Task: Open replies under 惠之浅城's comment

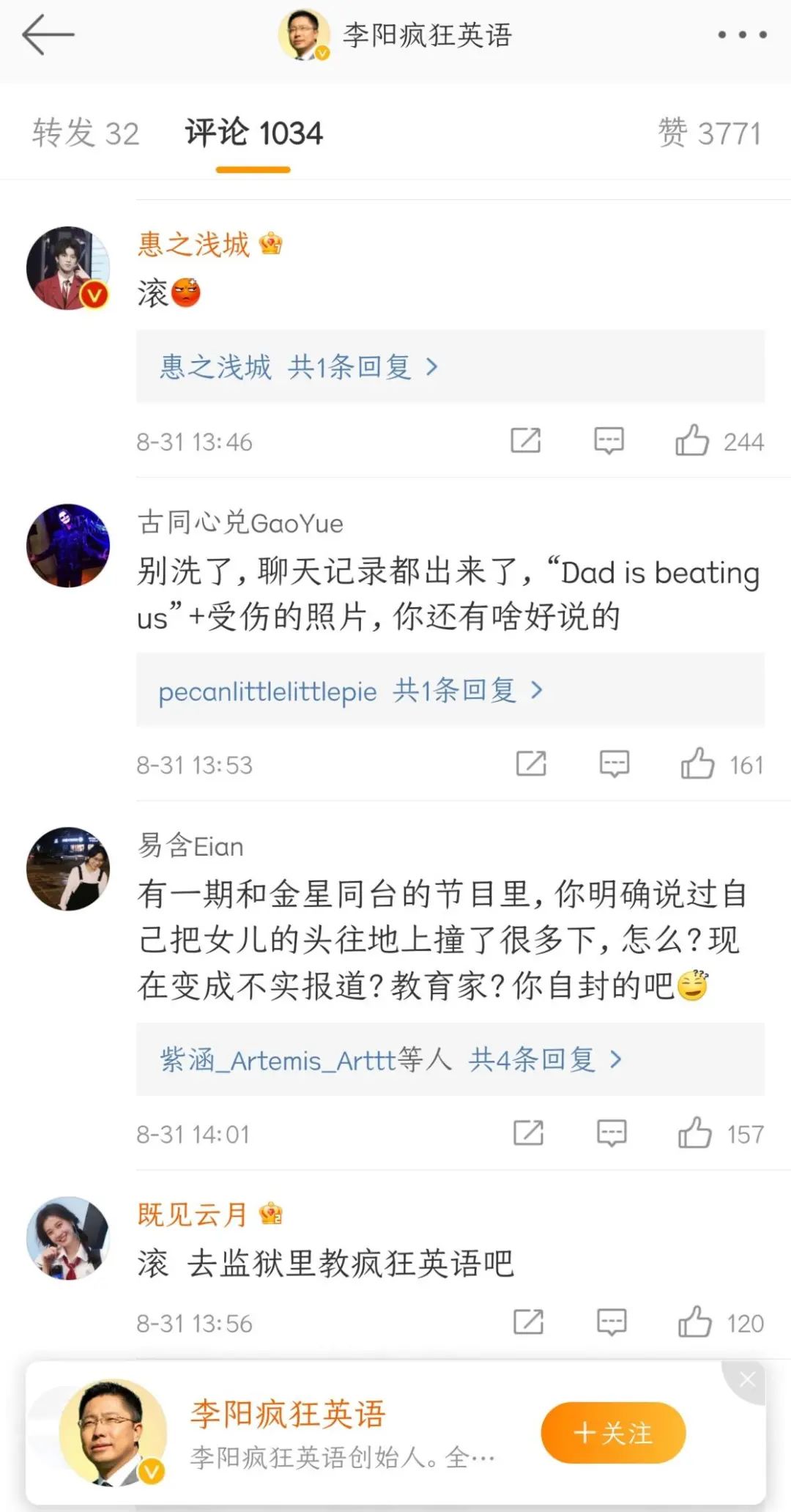Action: [x=450, y=366]
